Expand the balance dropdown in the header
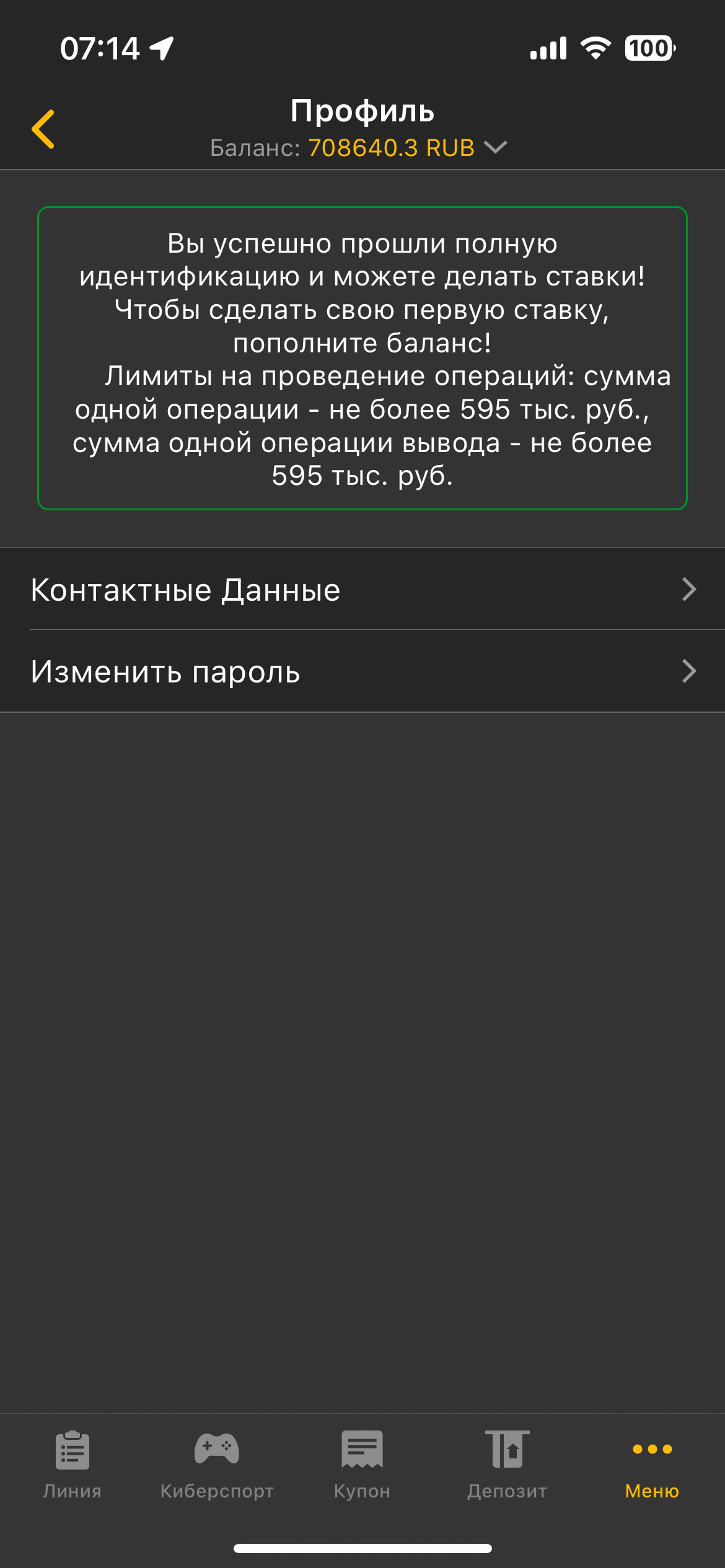The width and height of the screenshot is (725, 1568). (495, 147)
